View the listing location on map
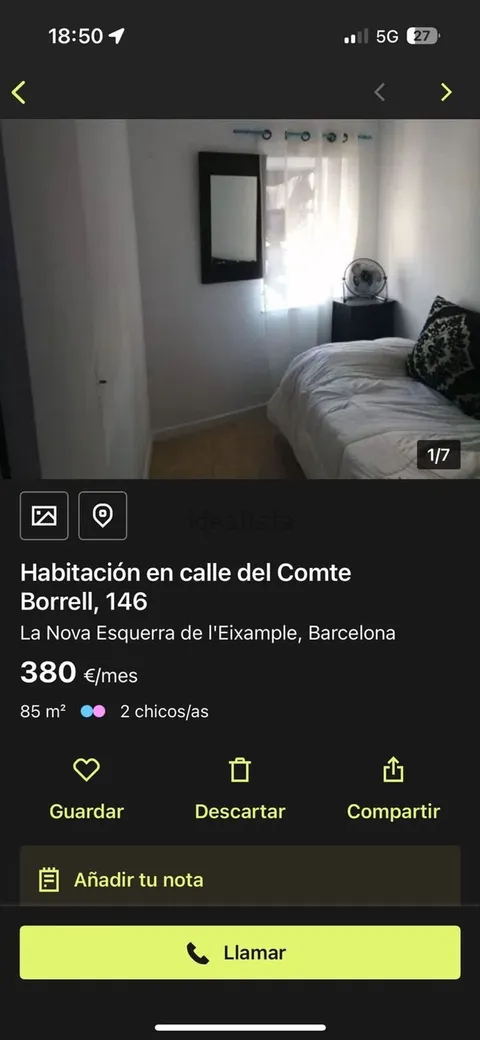 point(103,515)
